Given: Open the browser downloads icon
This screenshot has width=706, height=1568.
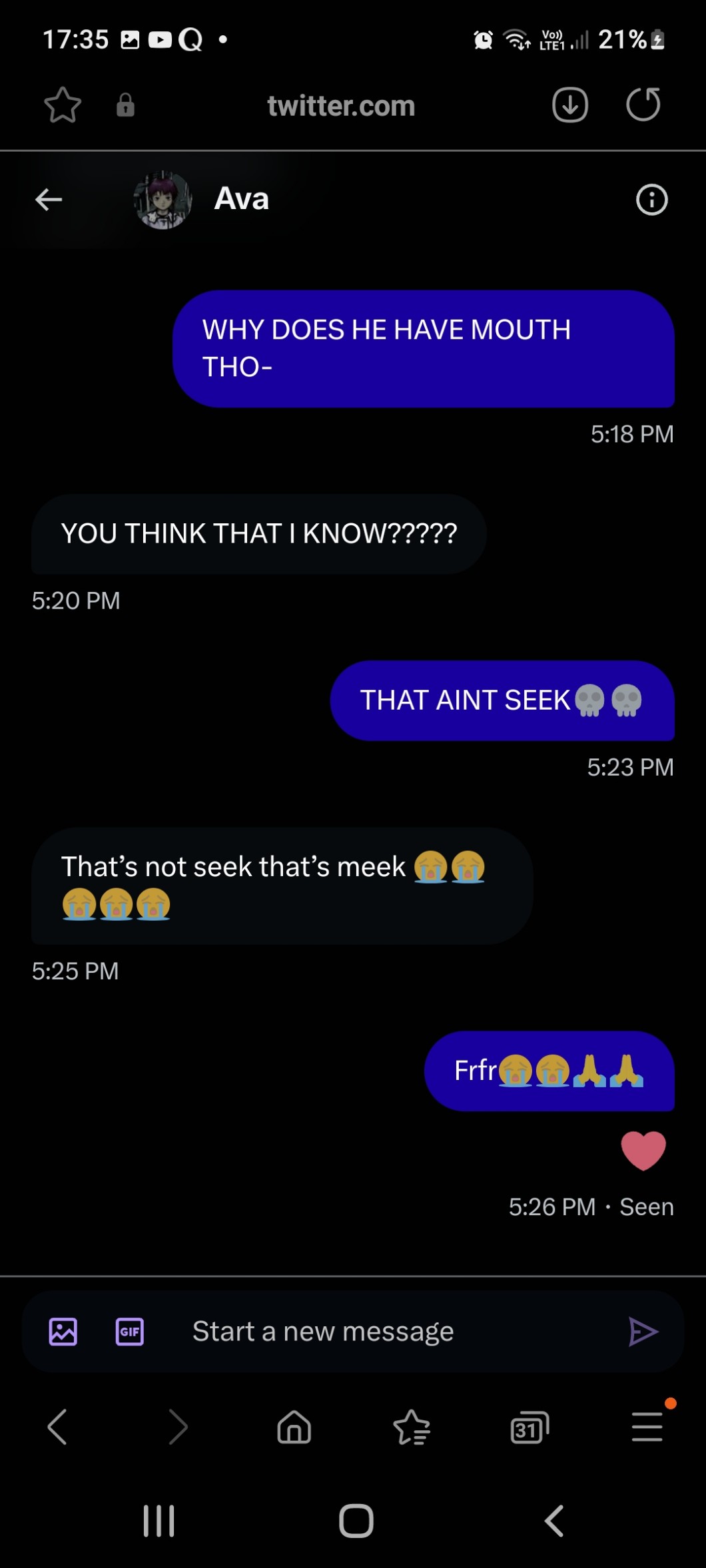Looking at the screenshot, I should tap(570, 105).
